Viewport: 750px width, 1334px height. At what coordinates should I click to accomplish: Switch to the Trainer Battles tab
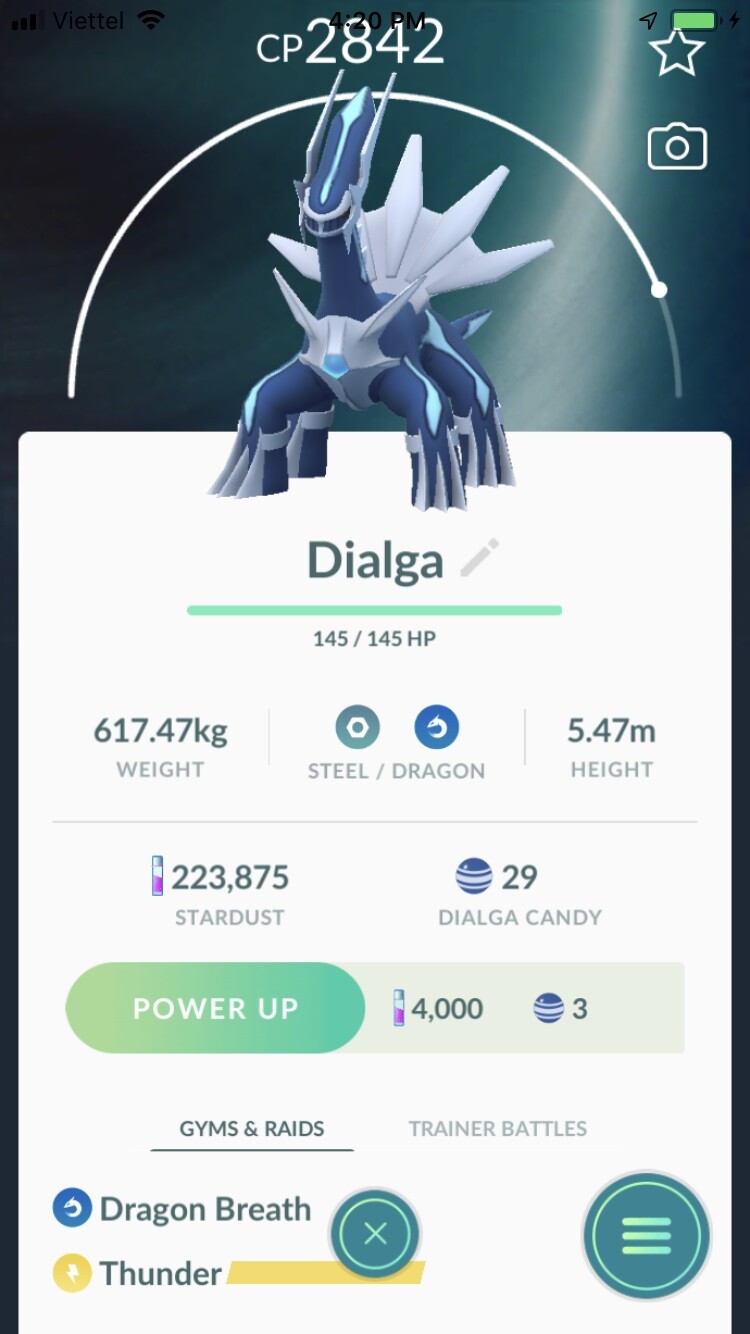coord(497,1129)
